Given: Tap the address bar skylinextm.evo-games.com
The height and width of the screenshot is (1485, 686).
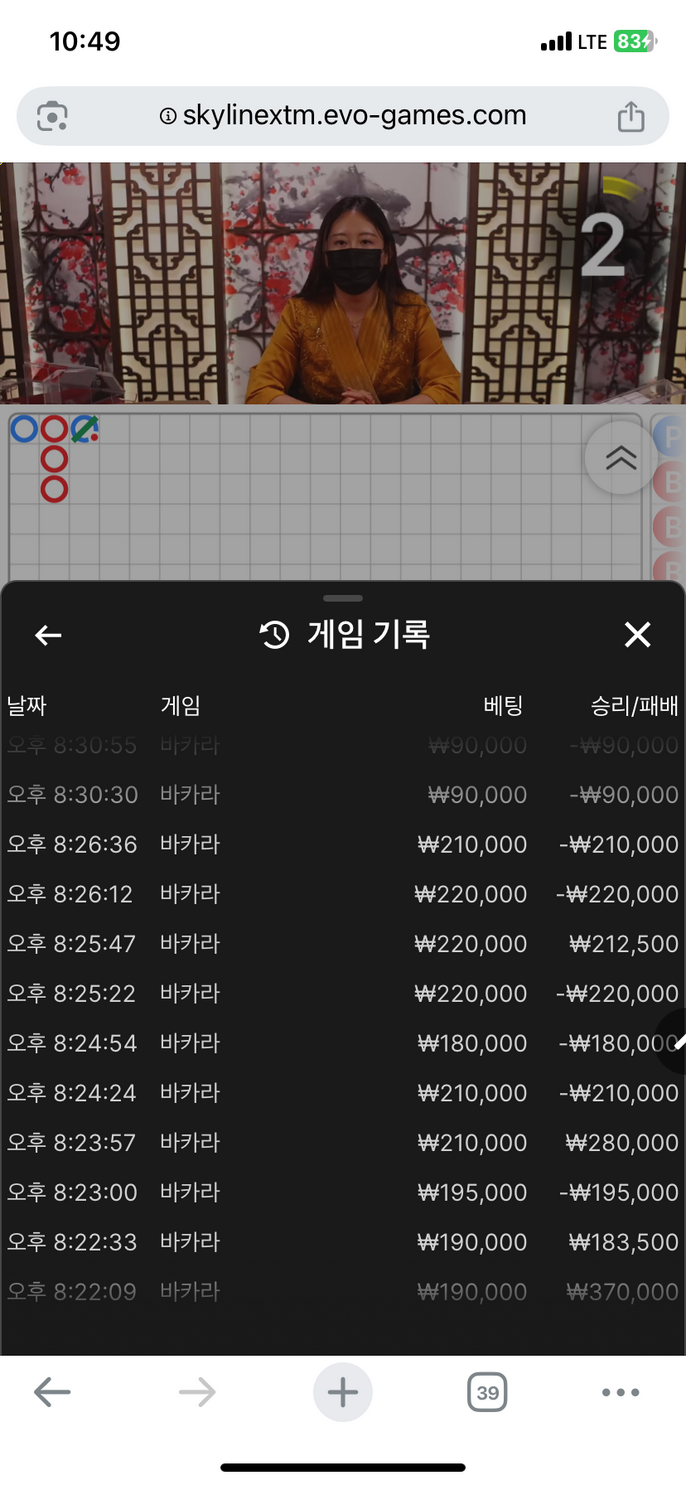Looking at the screenshot, I should click(x=343, y=116).
